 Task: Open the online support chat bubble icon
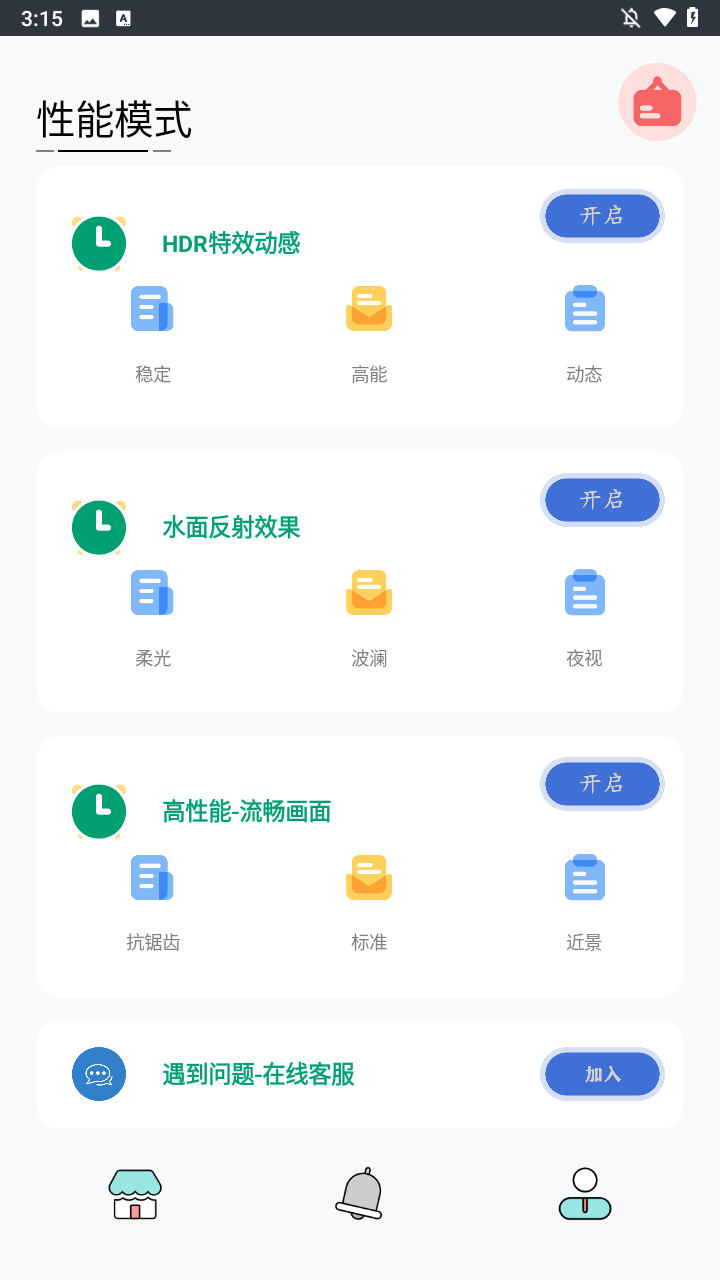click(x=99, y=1074)
